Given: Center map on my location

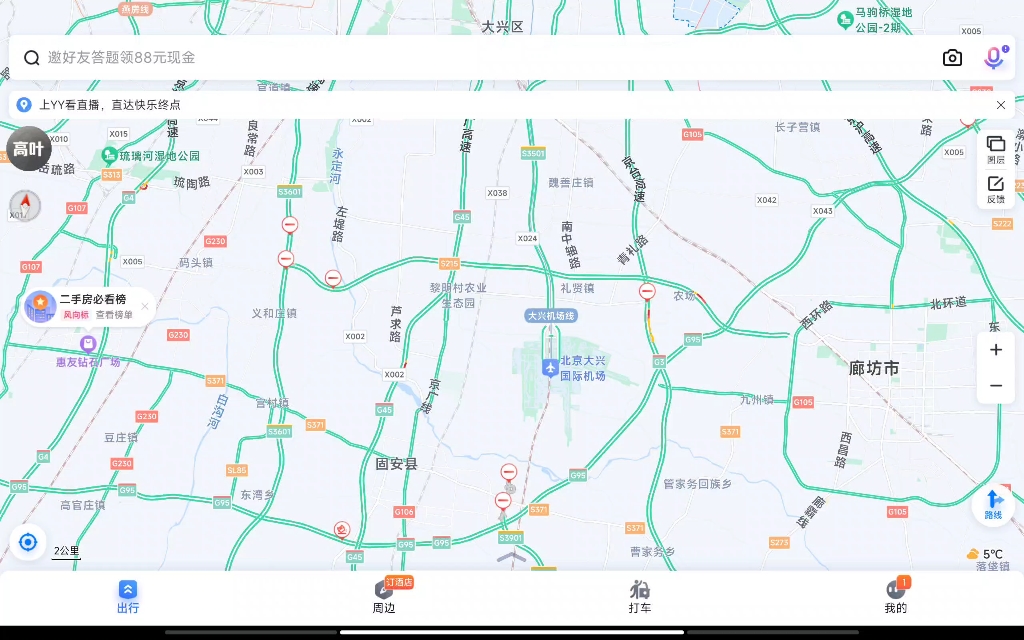Looking at the screenshot, I should point(28,542).
